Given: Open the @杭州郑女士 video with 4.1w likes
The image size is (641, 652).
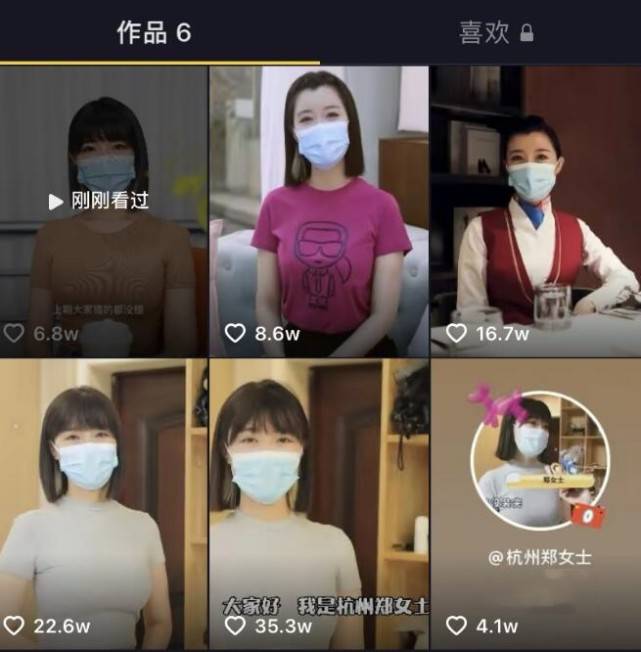Looking at the screenshot, I should (x=535, y=505).
